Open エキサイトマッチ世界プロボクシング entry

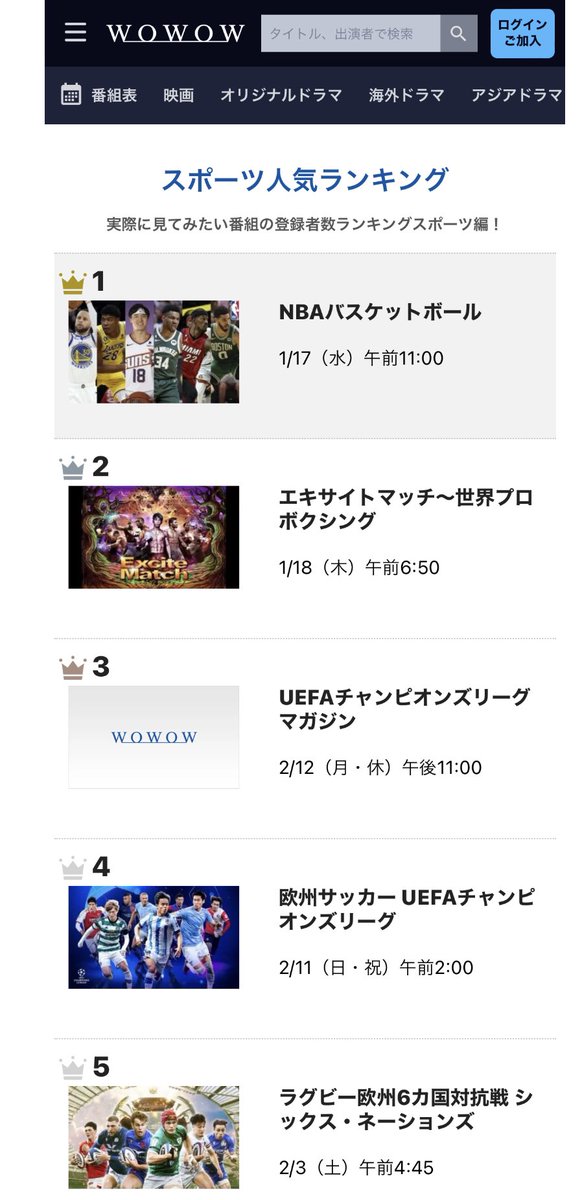coord(305,538)
